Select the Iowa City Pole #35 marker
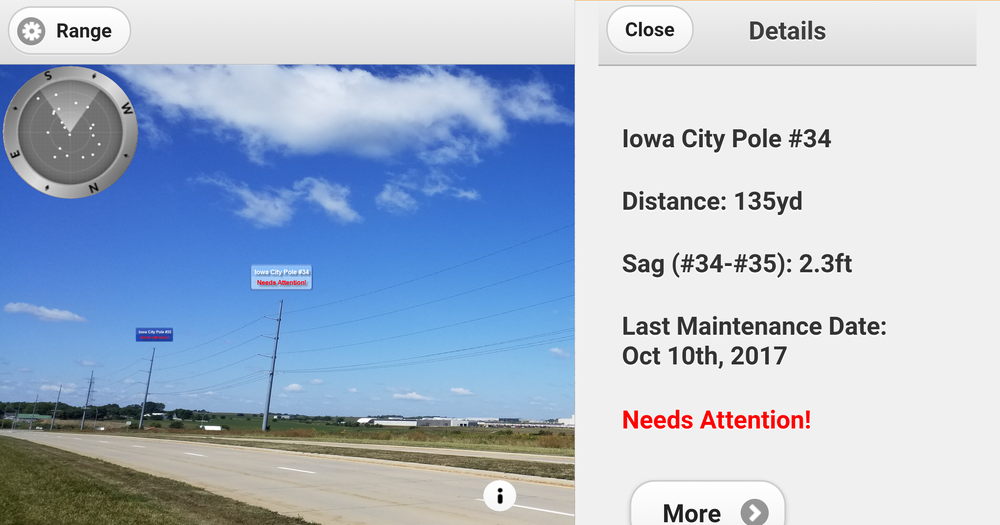 click(x=154, y=334)
